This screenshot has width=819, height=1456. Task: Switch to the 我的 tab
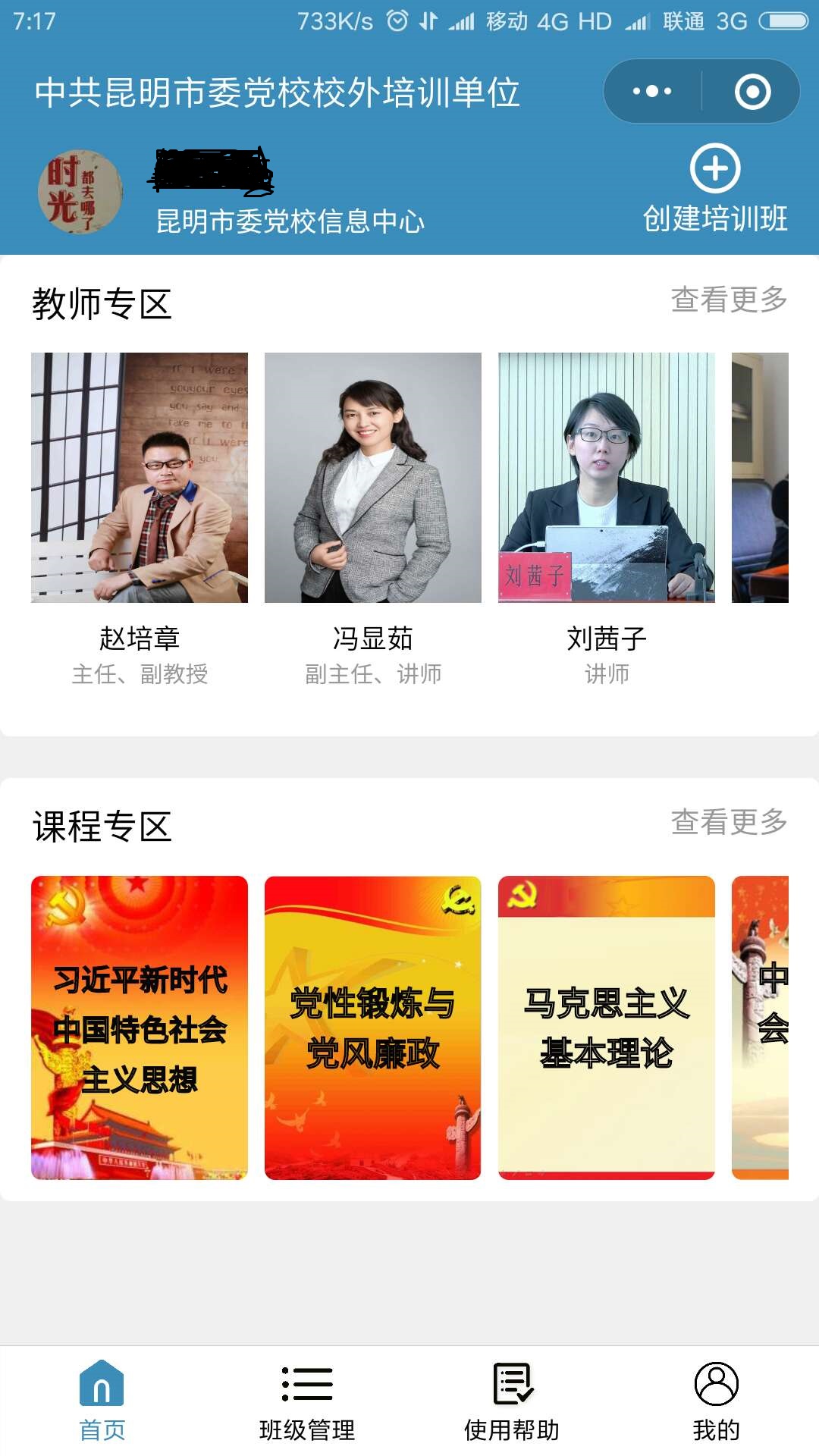(717, 1401)
